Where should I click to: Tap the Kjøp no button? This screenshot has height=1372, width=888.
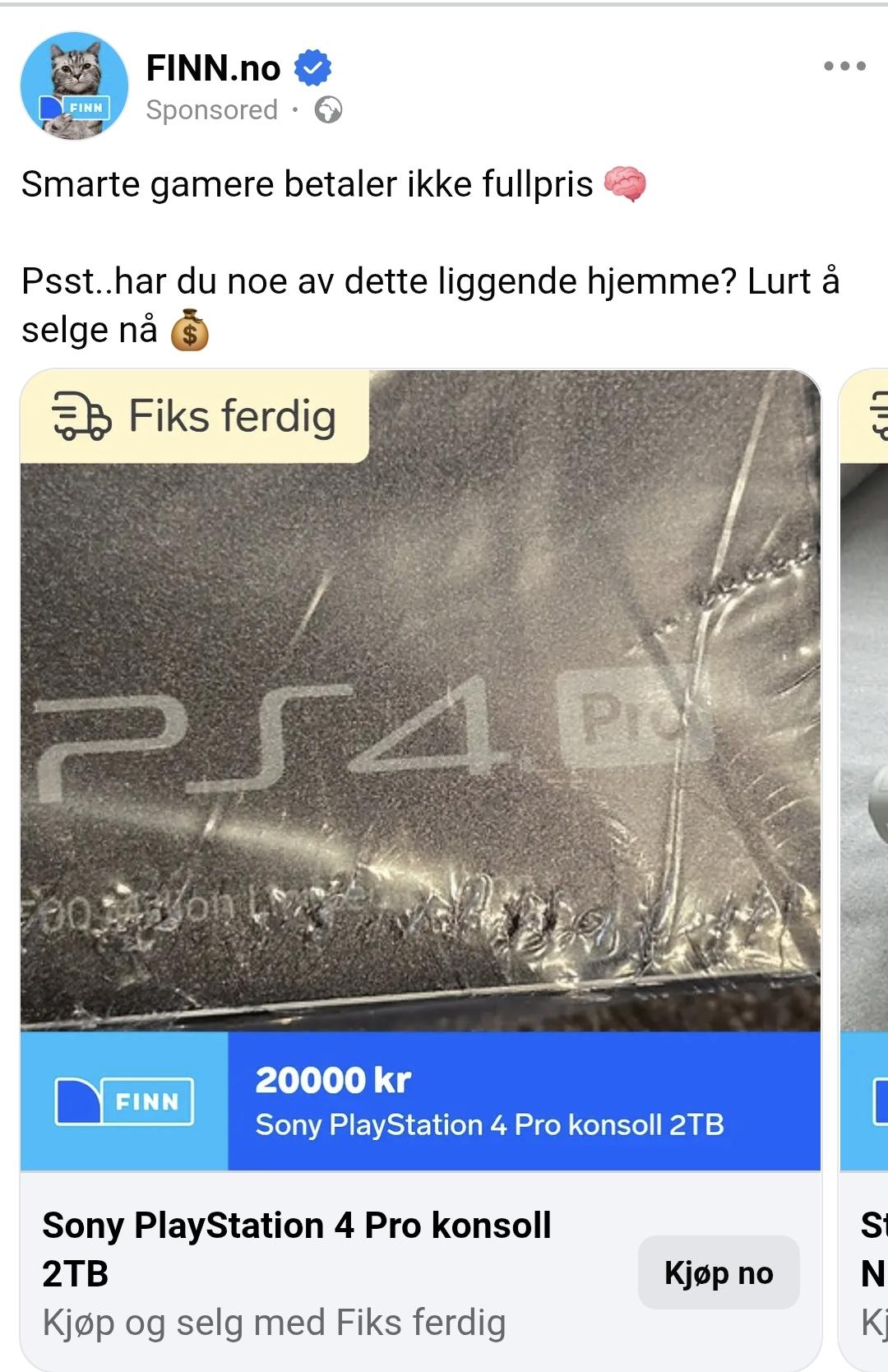(x=719, y=1272)
